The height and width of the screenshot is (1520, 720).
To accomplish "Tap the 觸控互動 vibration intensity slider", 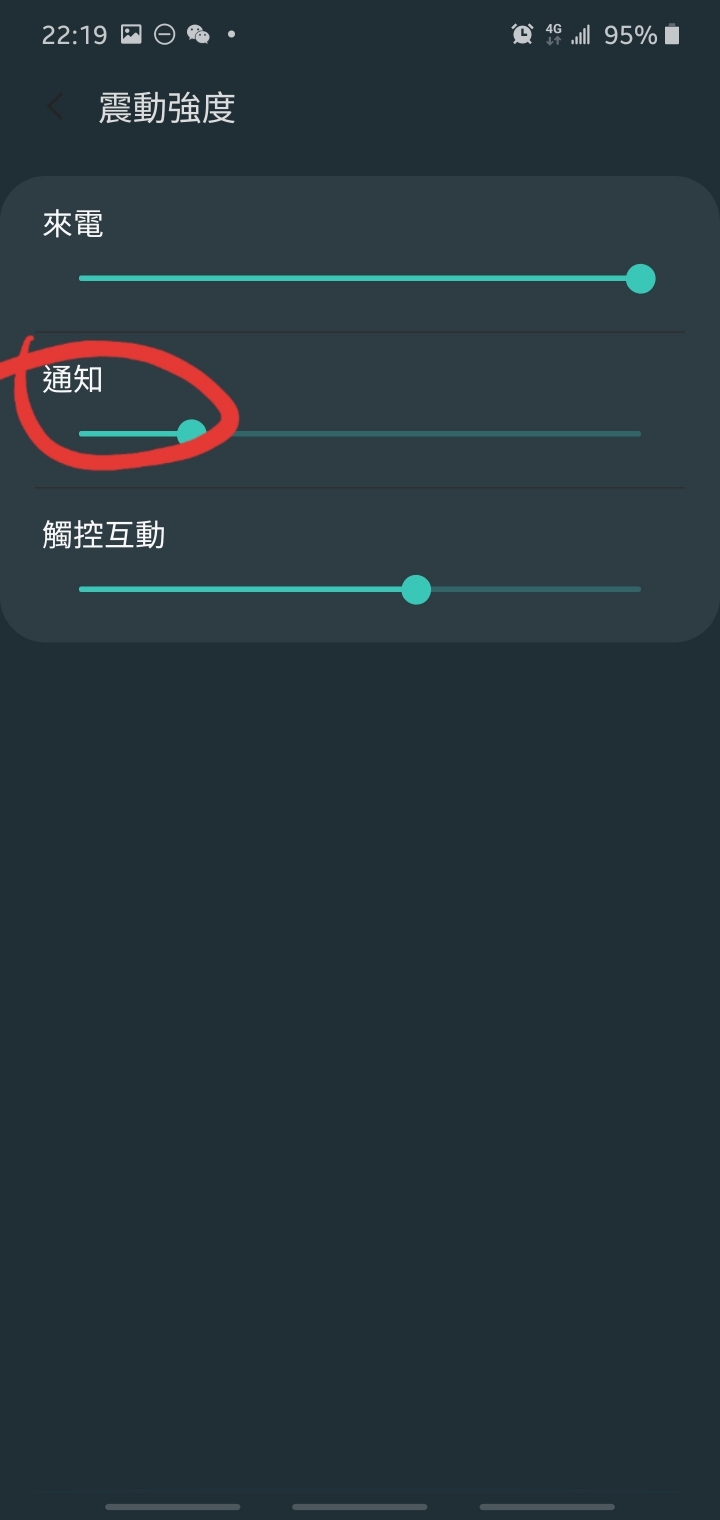I will pos(360,590).
